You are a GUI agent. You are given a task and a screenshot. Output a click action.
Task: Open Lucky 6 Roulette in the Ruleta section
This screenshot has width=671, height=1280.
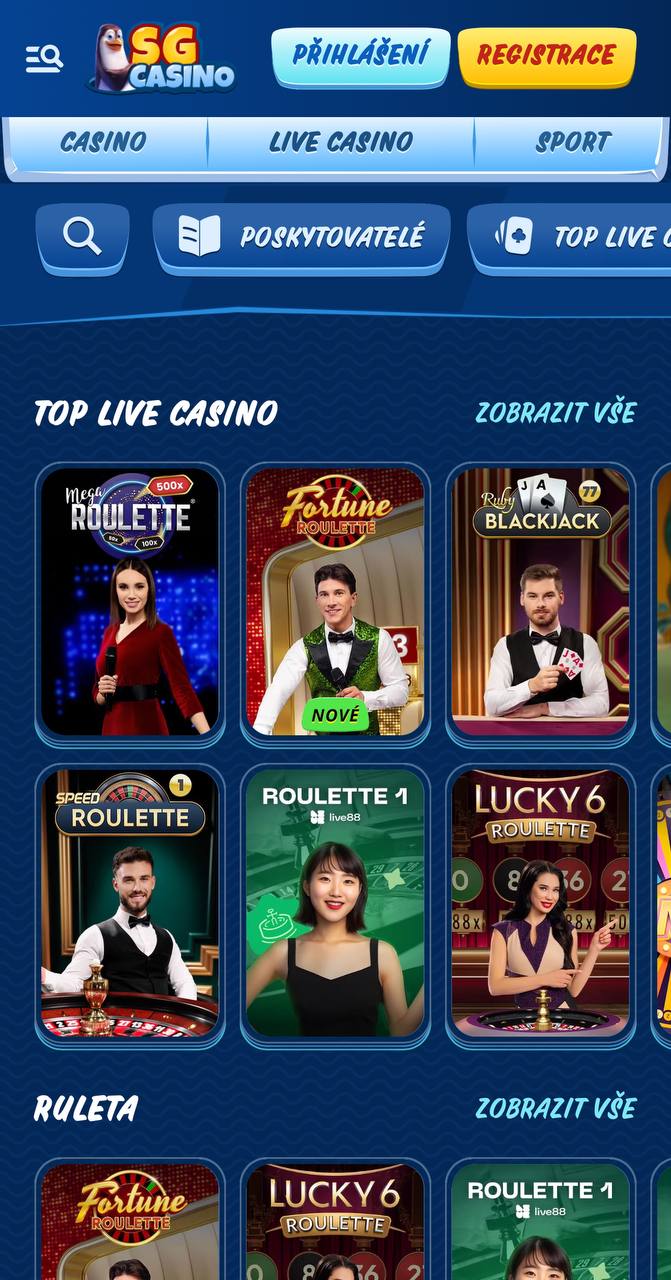coord(335,1220)
